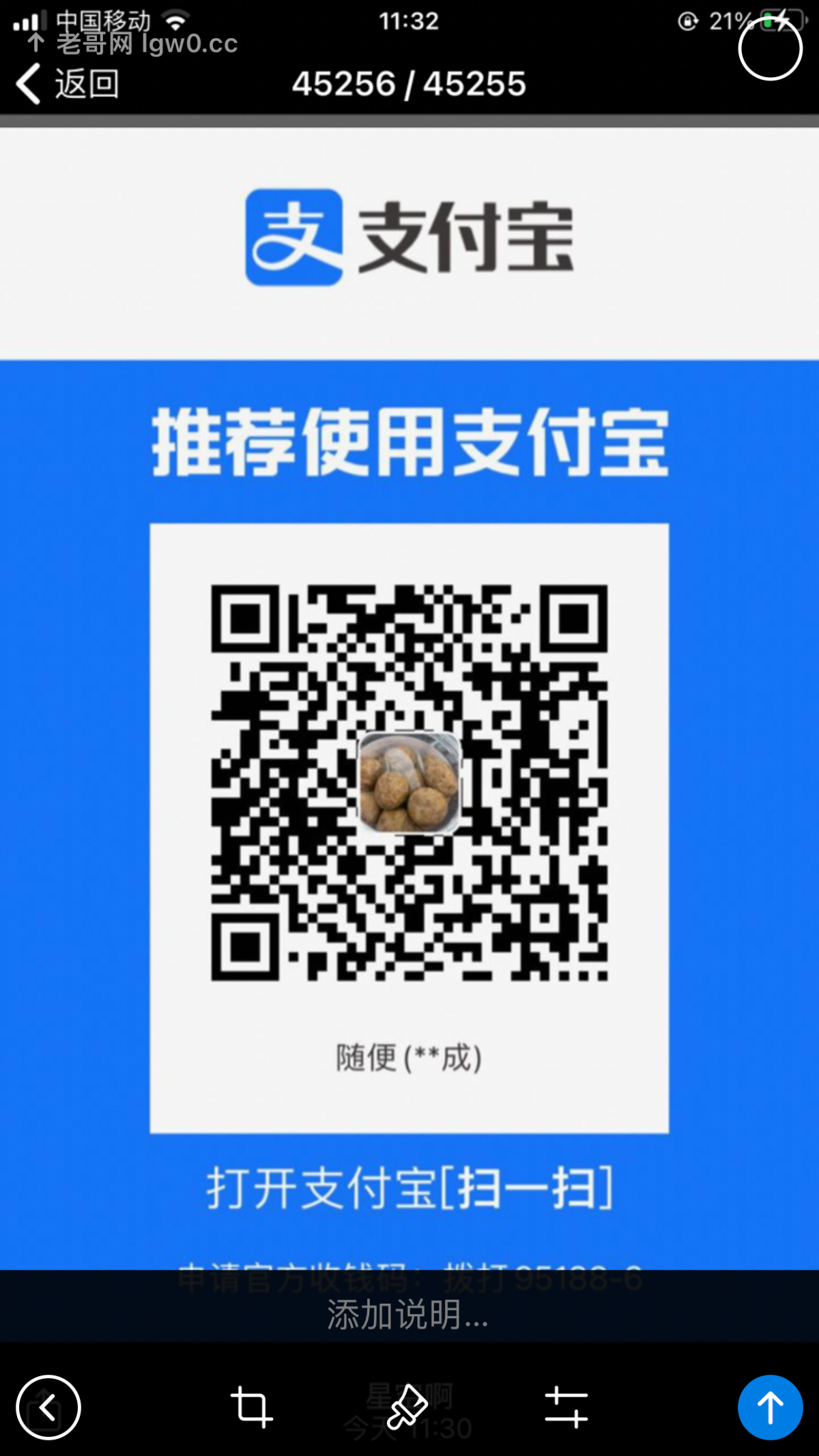Tap the 返回 back button
Viewport: 819px width, 1456px height.
pos(68,85)
